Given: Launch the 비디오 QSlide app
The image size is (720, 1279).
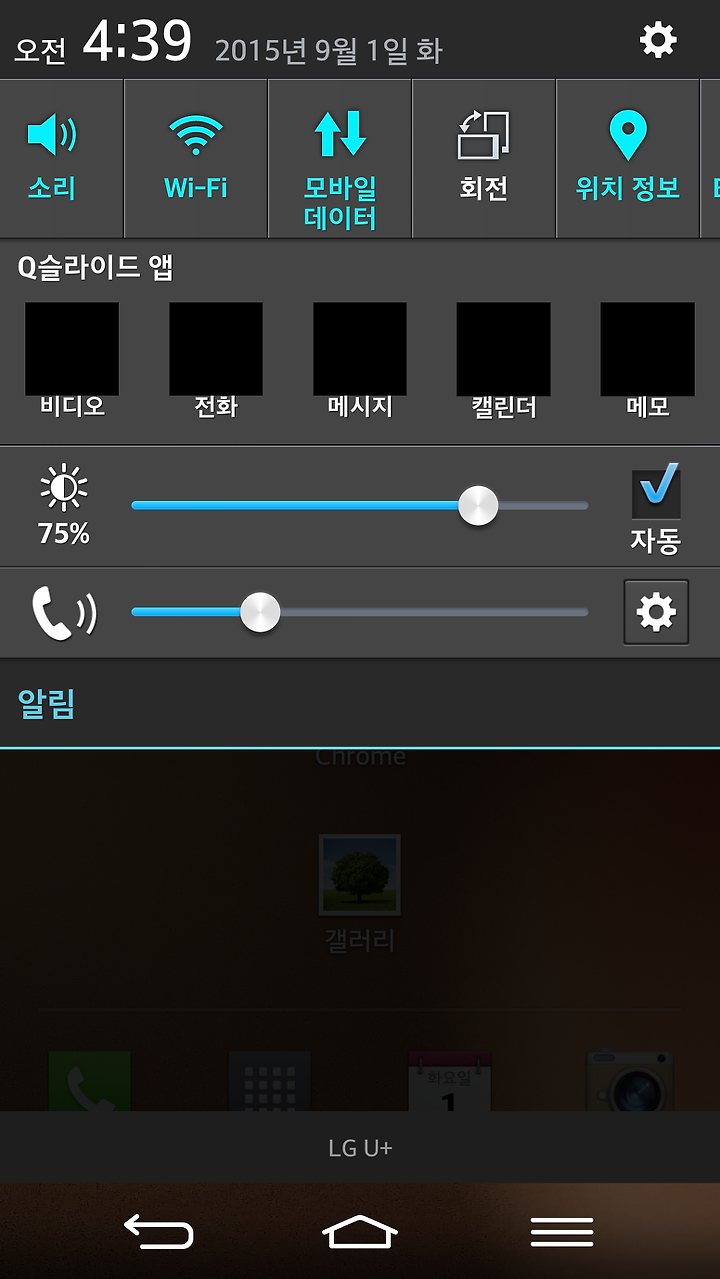Looking at the screenshot, I should point(72,360).
